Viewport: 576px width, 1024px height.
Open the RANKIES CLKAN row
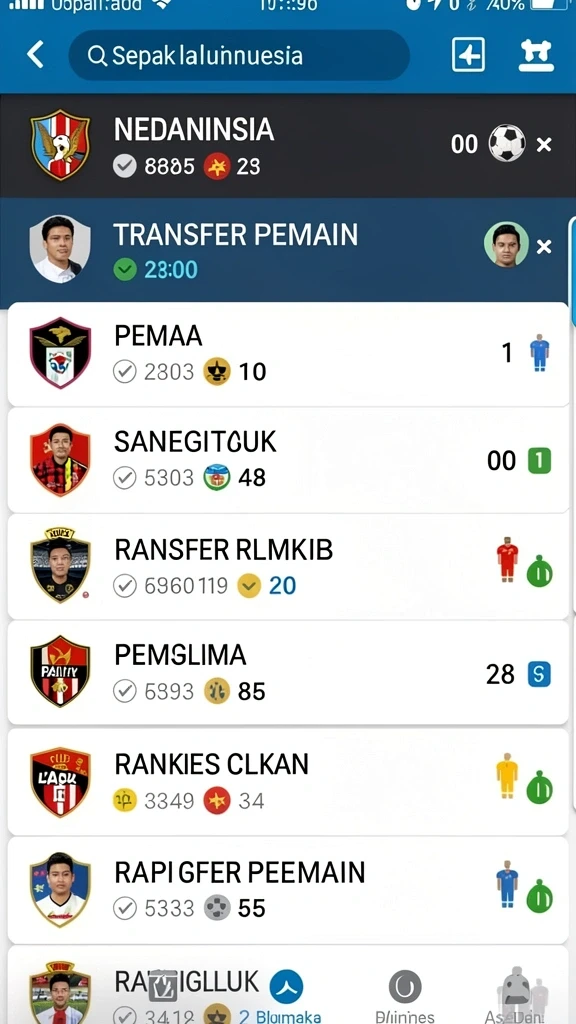(288, 782)
